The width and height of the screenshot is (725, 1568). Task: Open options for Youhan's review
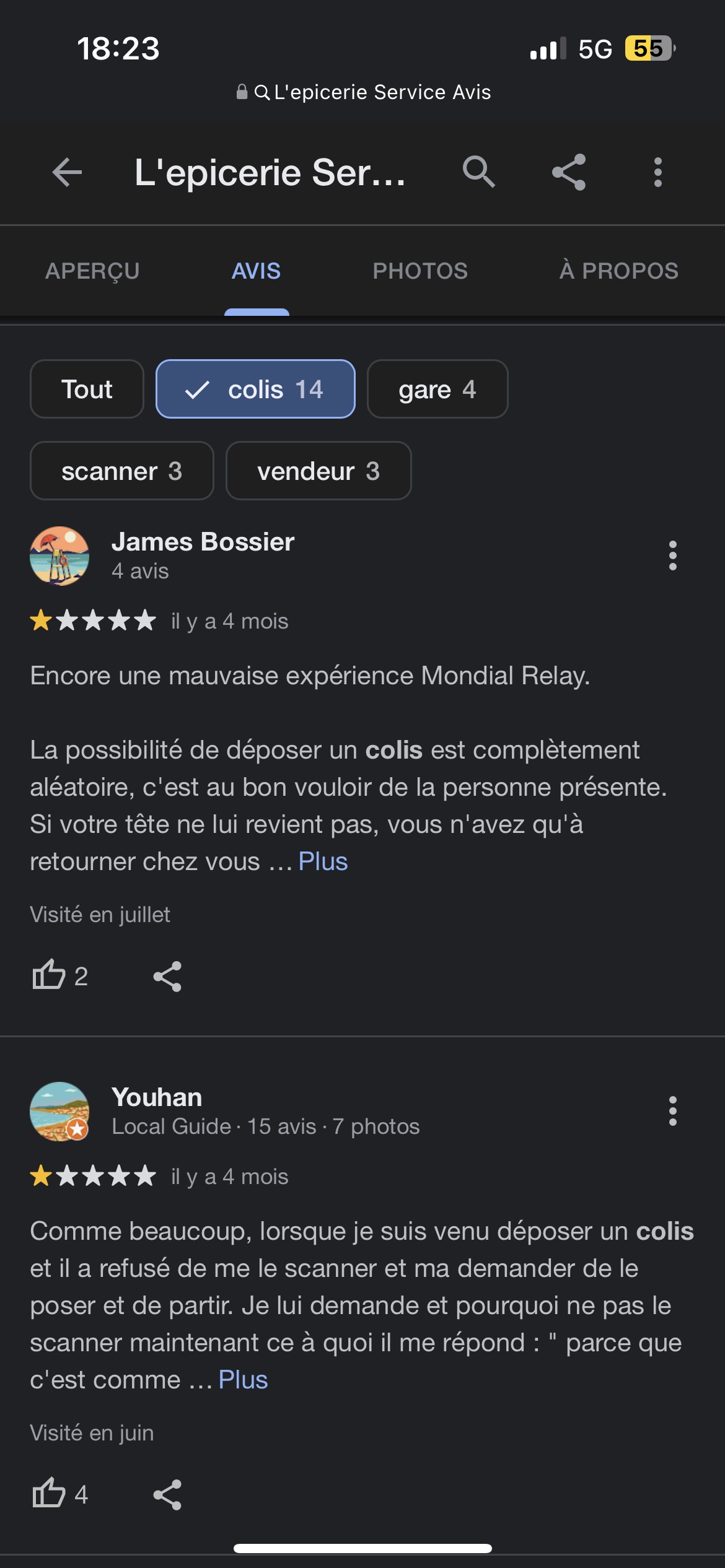[673, 1111]
